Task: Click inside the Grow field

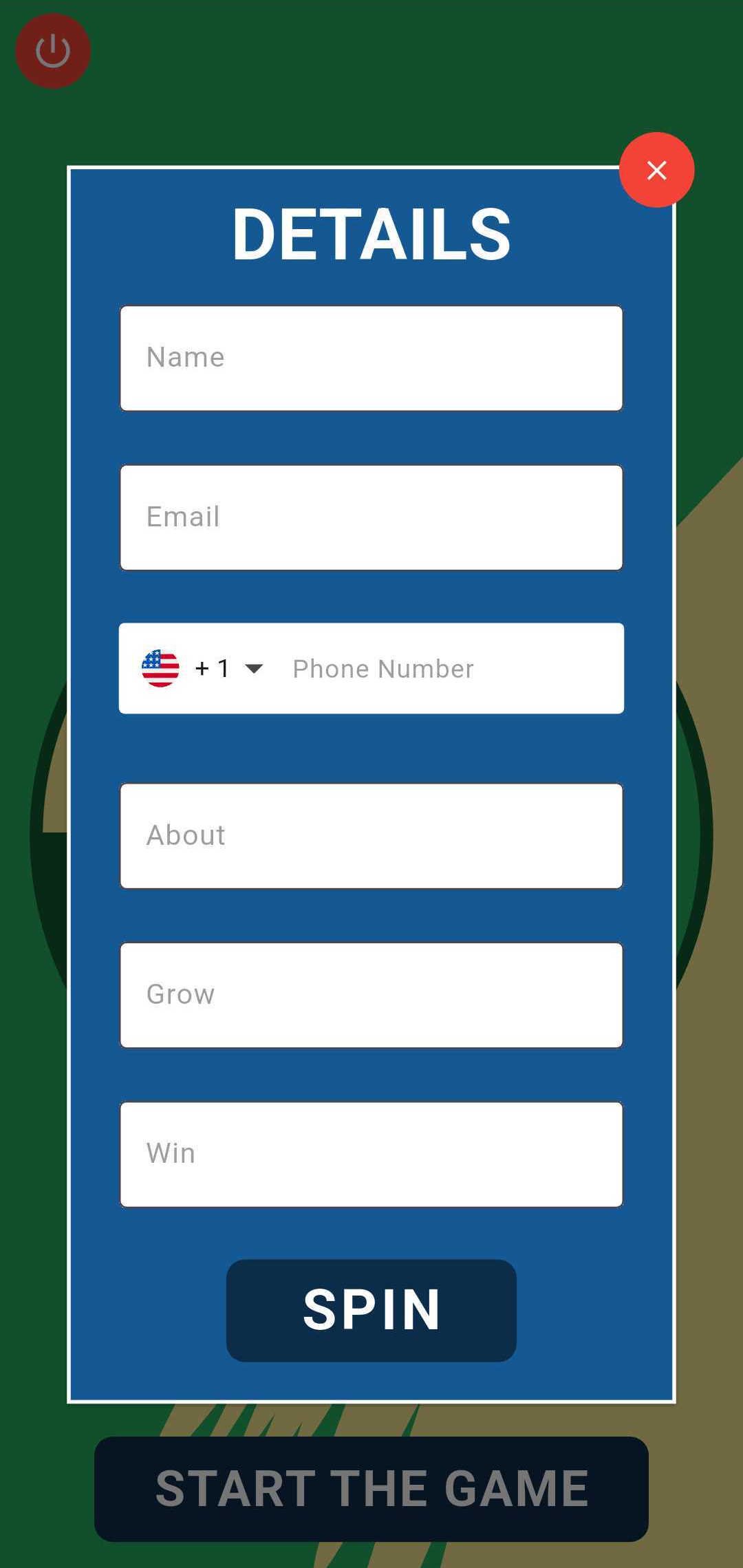Action: click(371, 994)
